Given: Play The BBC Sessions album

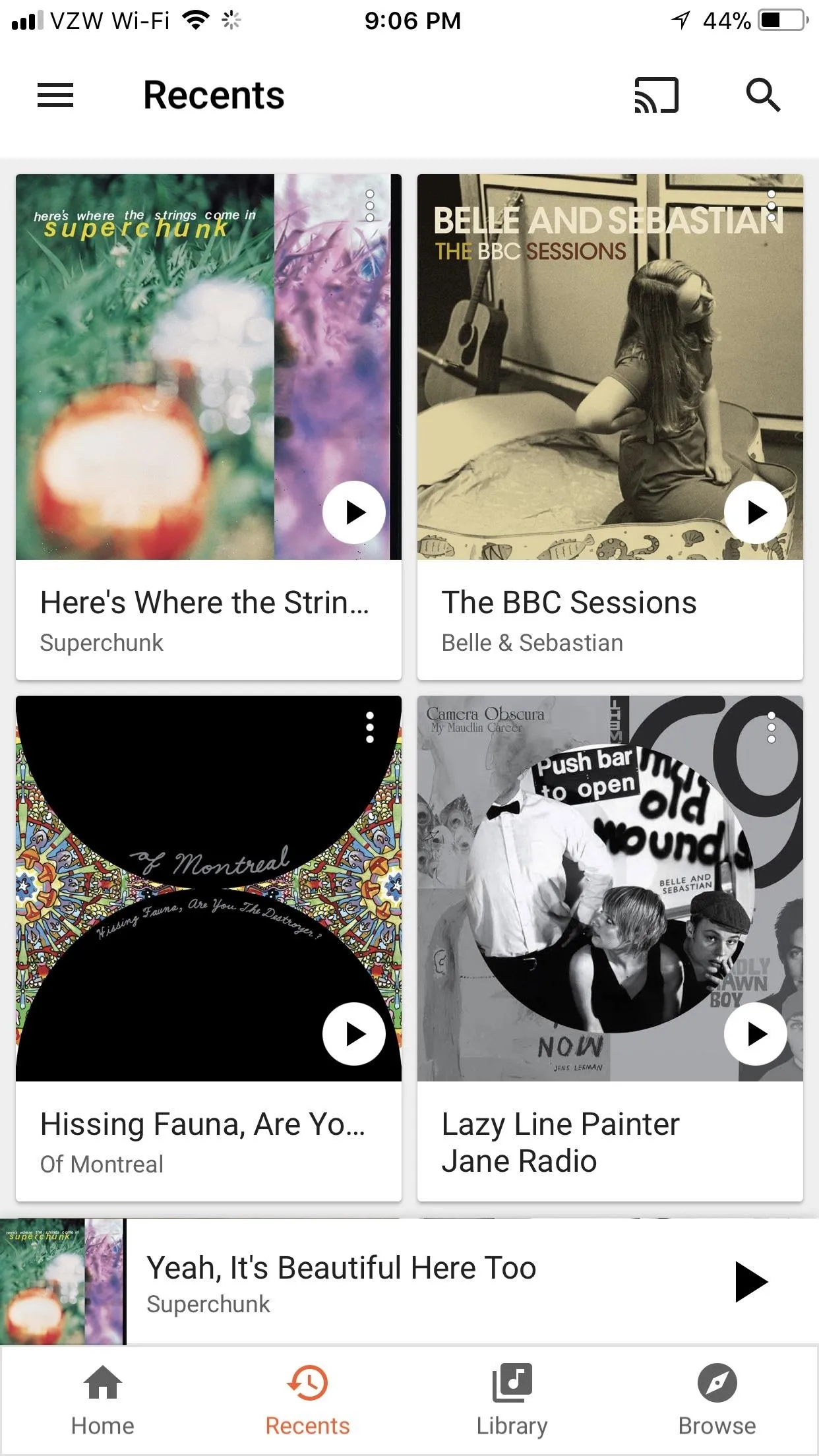Looking at the screenshot, I should click(756, 512).
